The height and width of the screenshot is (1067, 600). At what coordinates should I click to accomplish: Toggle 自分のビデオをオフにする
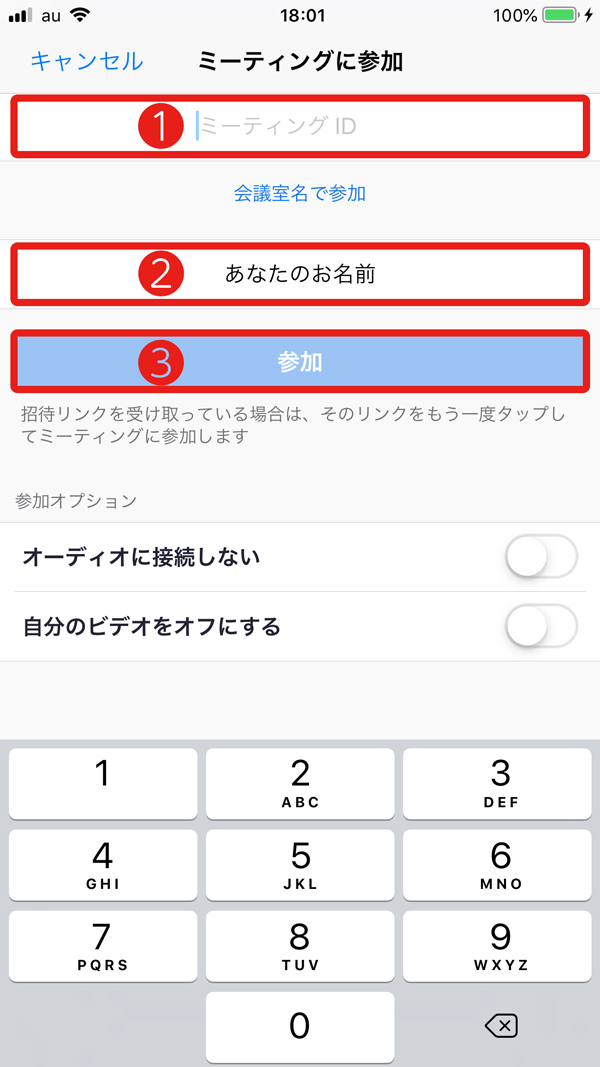tap(541, 626)
